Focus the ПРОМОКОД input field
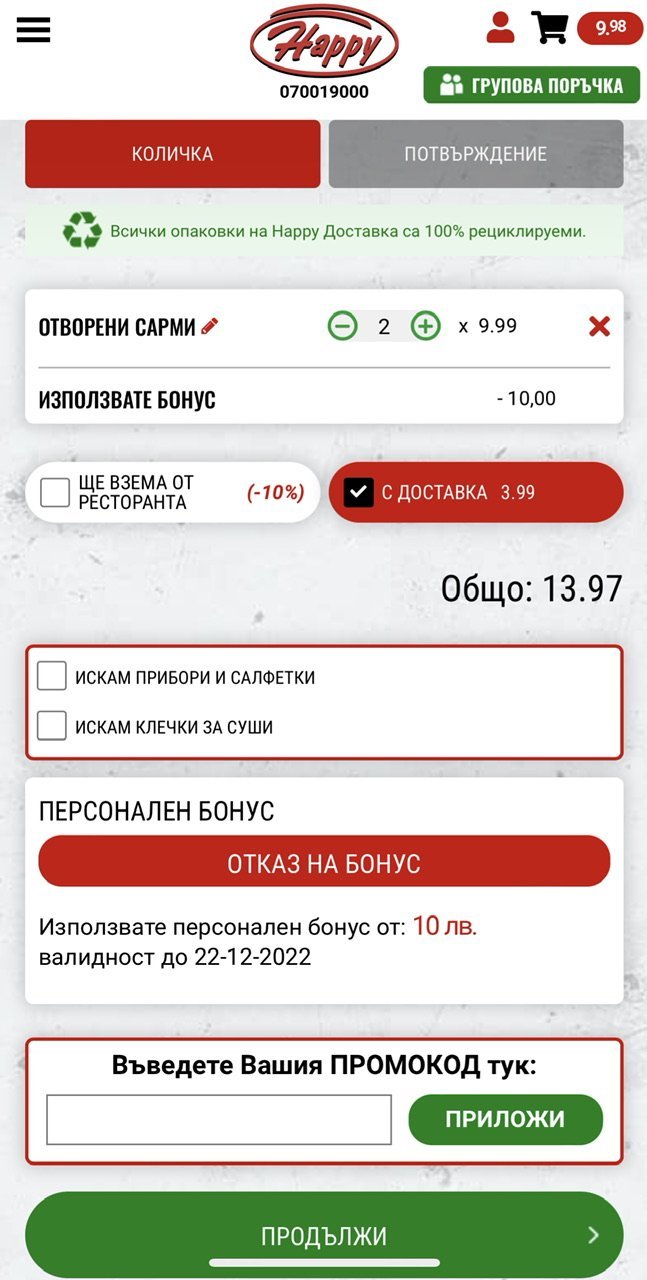 click(x=219, y=1120)
